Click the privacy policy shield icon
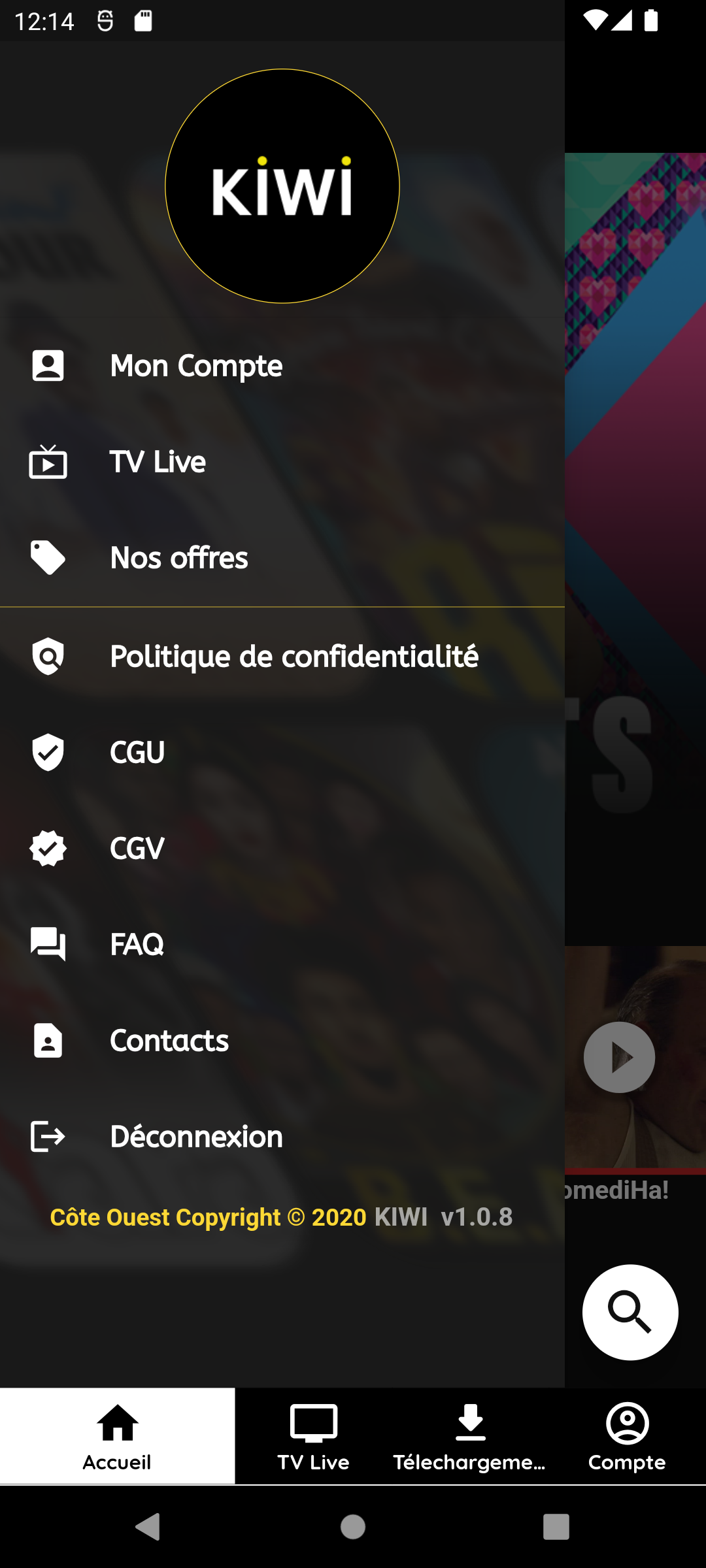 [x=47, y=657]
